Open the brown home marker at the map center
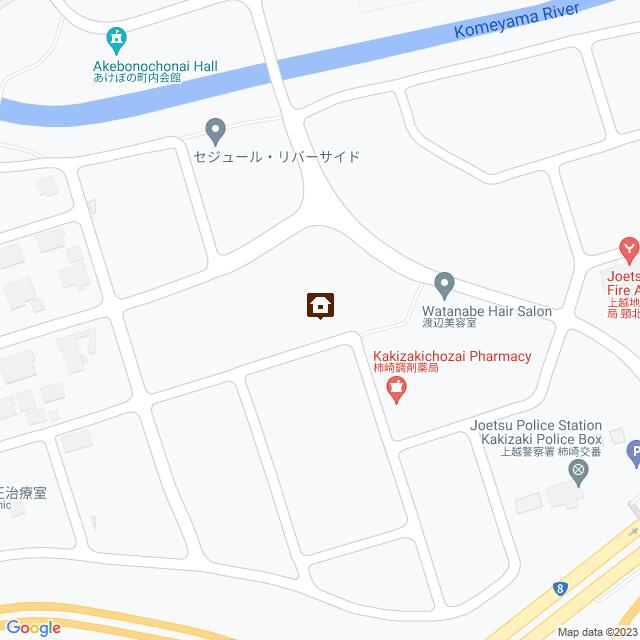This screenshot has width=640, height=640. (320, 305)
